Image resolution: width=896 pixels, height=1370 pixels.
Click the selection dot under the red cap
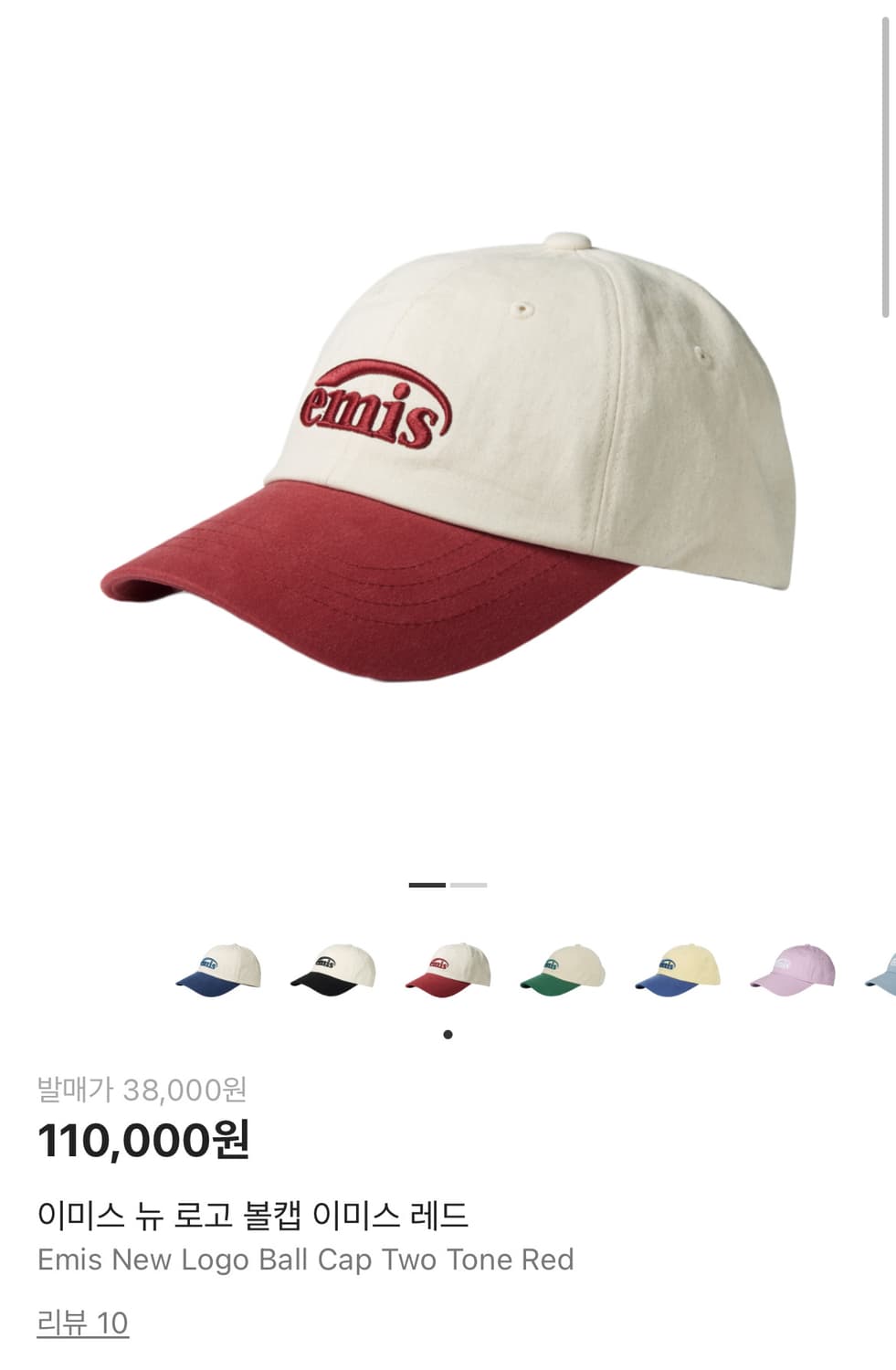[447, 1035]
